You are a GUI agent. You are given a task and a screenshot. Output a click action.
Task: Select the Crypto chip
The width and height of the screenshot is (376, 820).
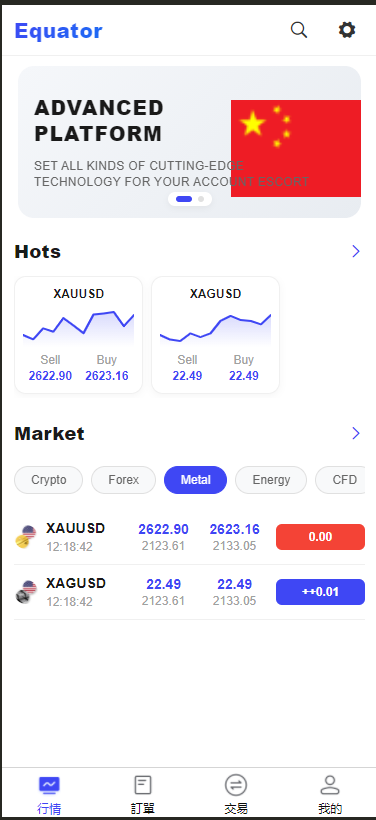(49, 480)
